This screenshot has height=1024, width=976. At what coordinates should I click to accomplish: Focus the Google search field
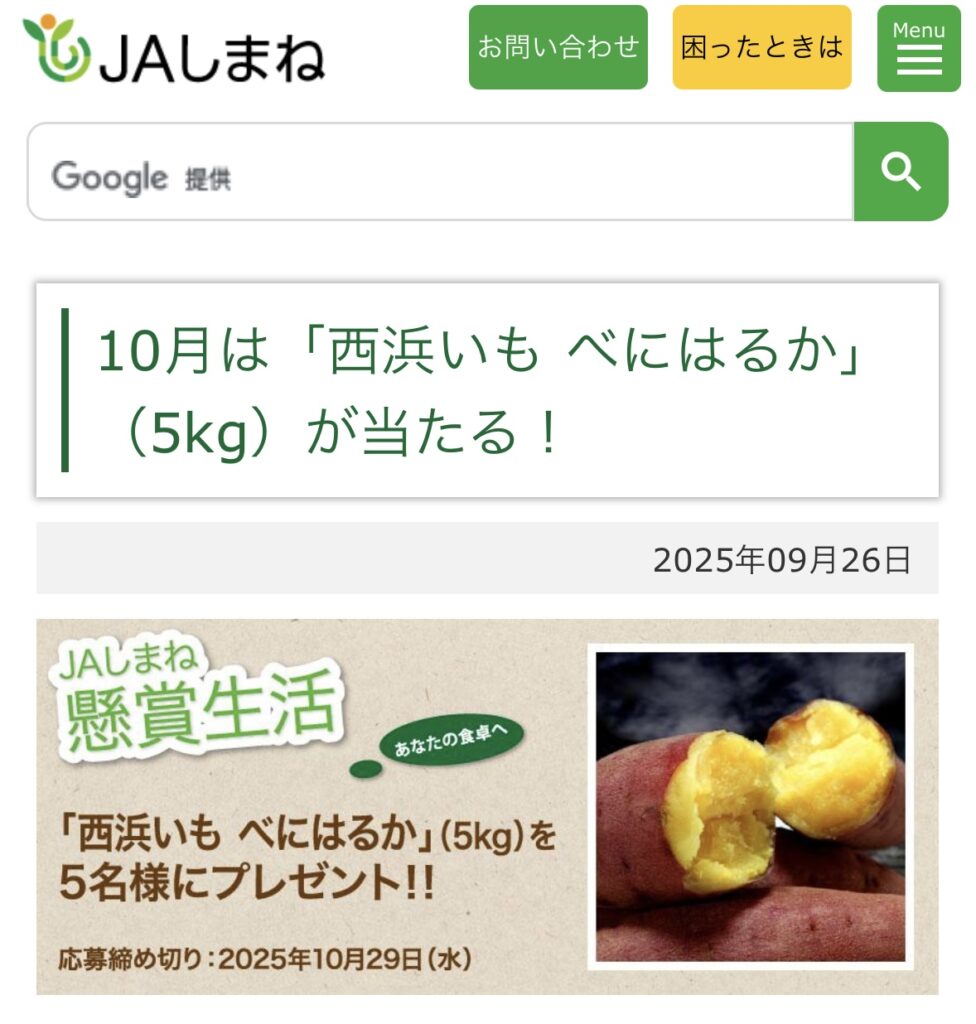coord(440,172)
